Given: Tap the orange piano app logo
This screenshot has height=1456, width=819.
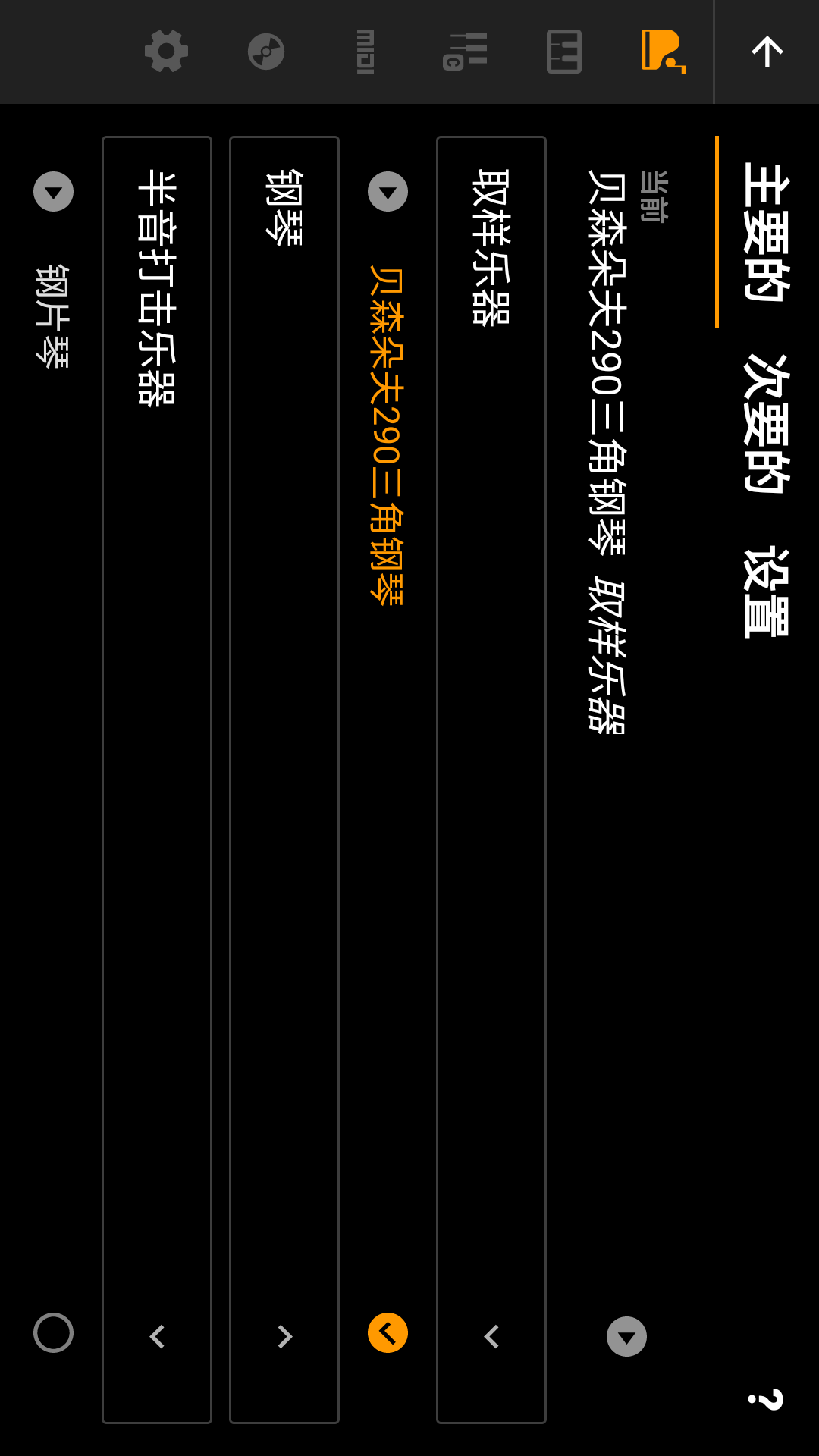Looking at the screenshot, I should (x=664, y=51).
